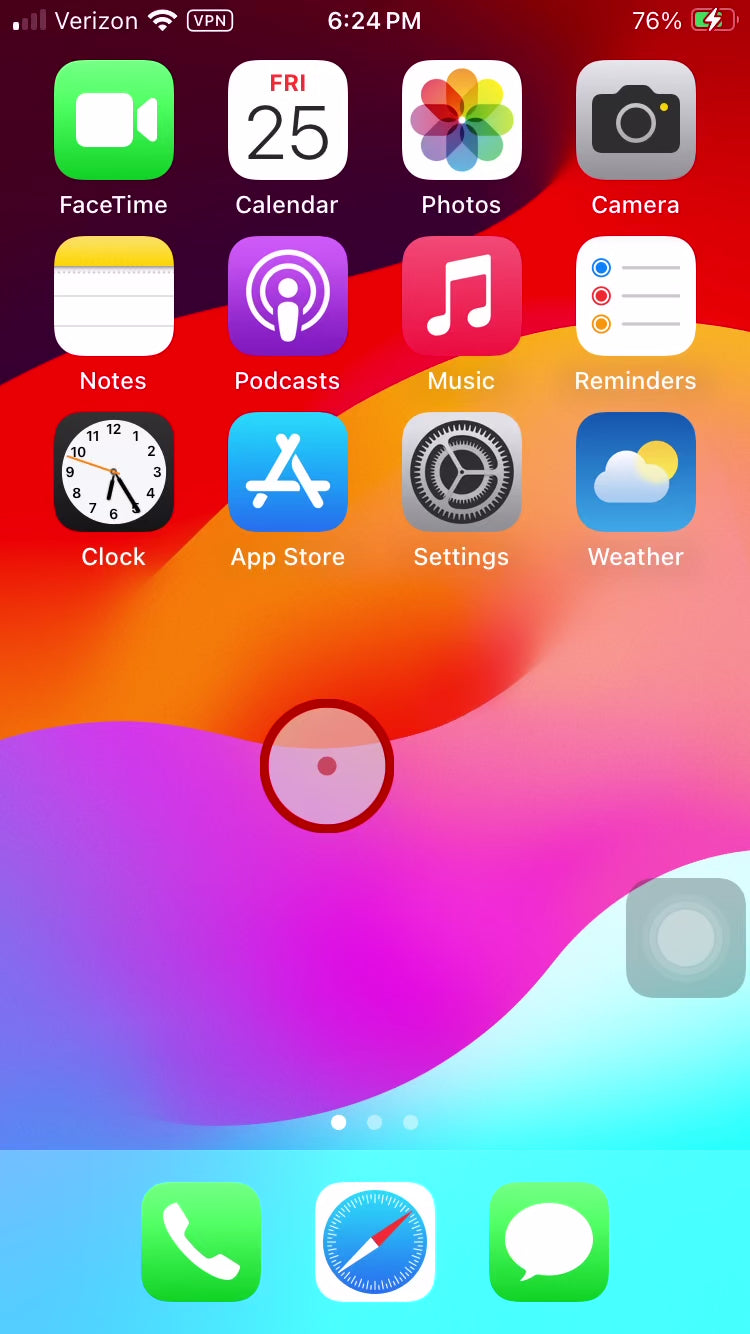750x1334 pixels.
Task: Open the Music app
Action: tap(462, 297)
